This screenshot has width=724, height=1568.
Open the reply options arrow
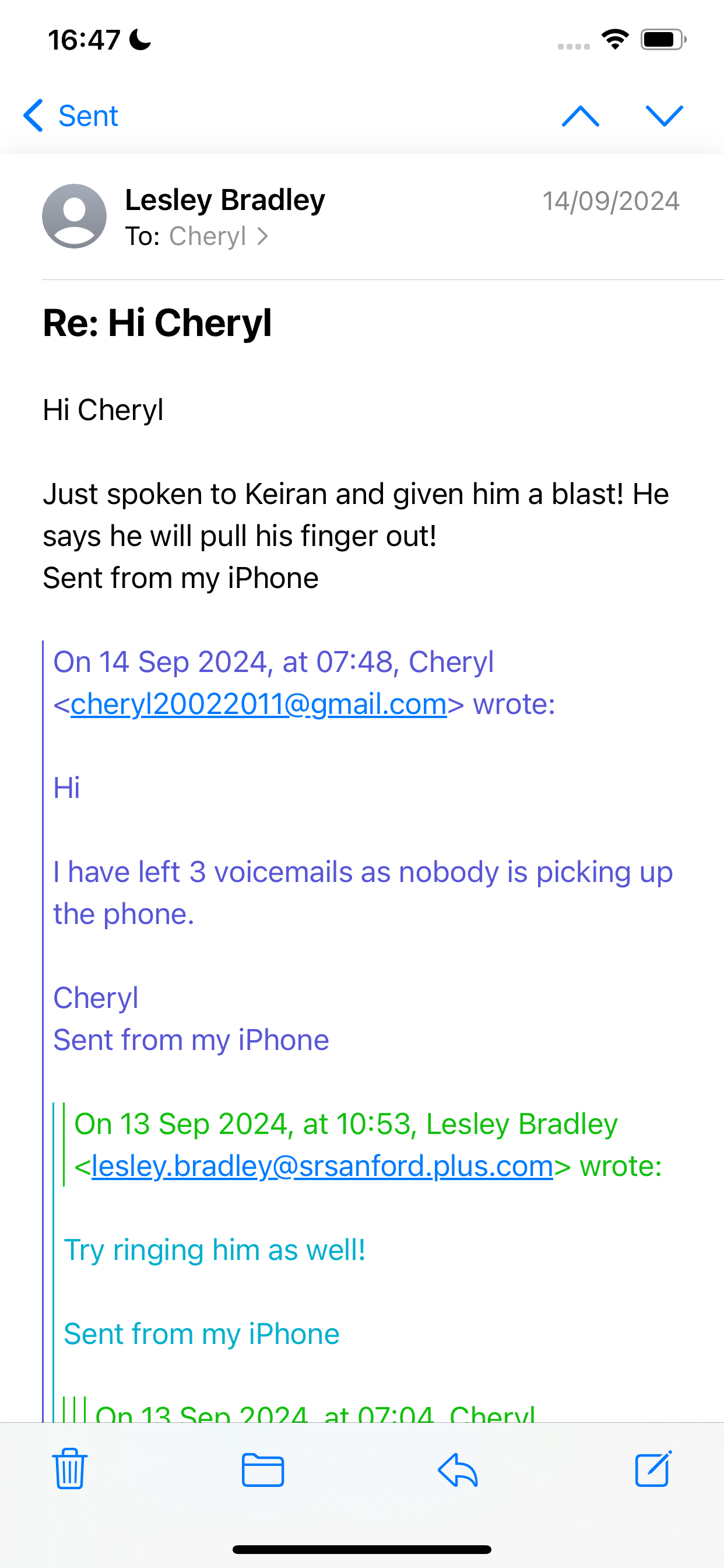tap(458, 1469)
